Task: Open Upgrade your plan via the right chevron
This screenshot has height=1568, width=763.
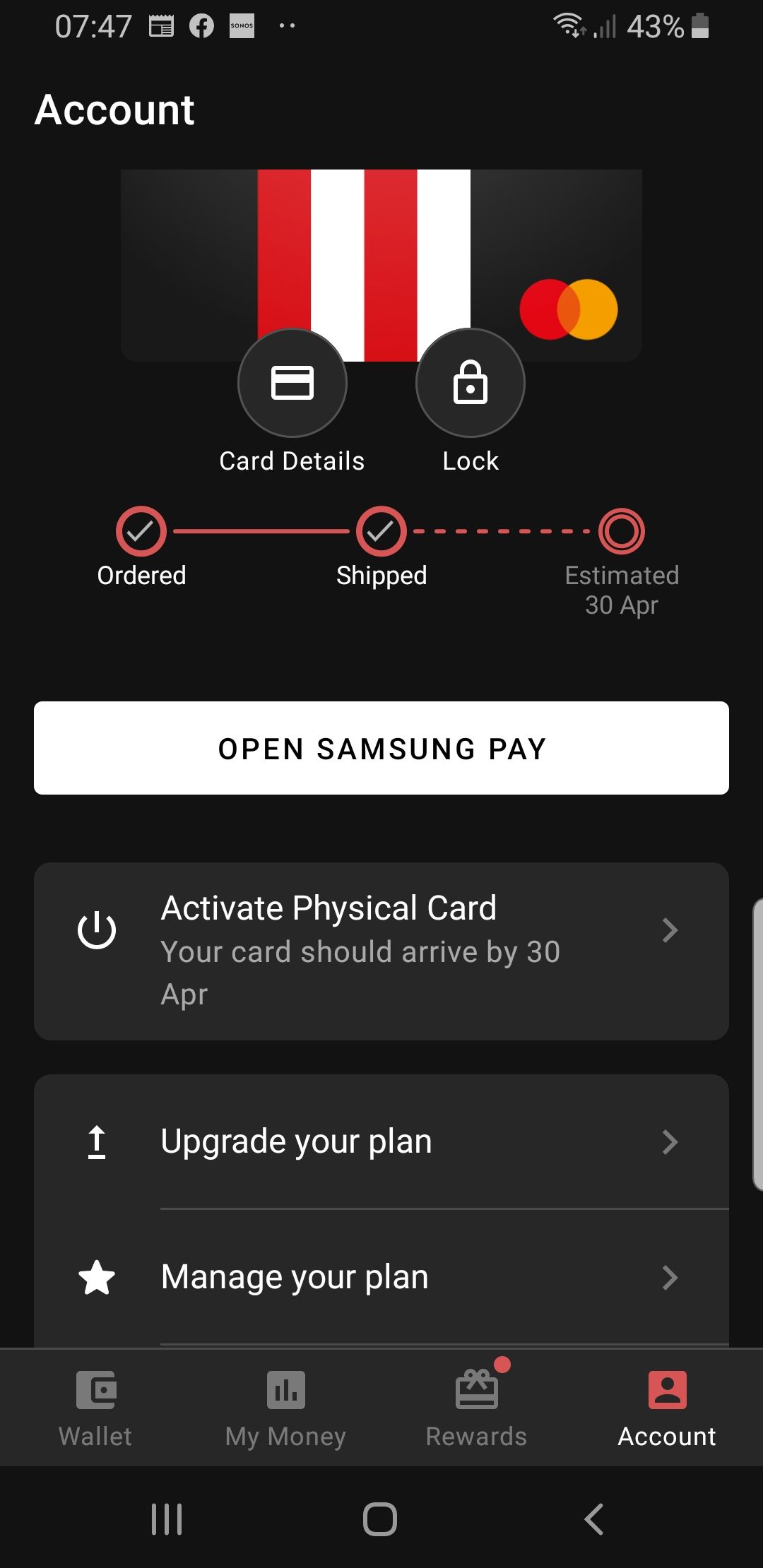Action: [x=670, y=1141]
